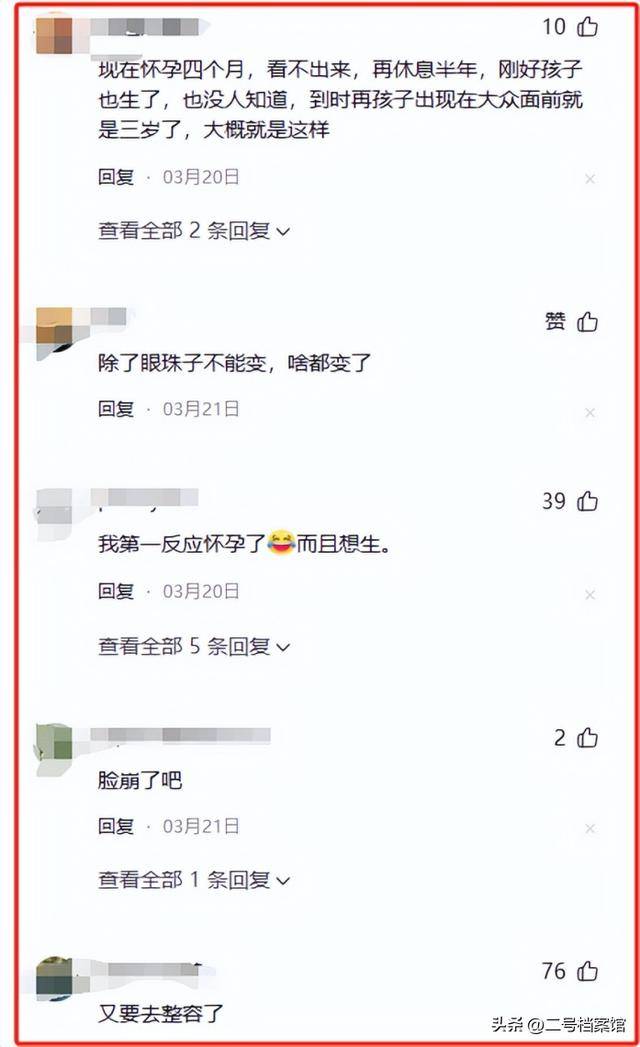This screenshot has width=640, height=1047.
Task: Dismiss the comment 我第一反应怀孕了
Action: pos(590,594)
